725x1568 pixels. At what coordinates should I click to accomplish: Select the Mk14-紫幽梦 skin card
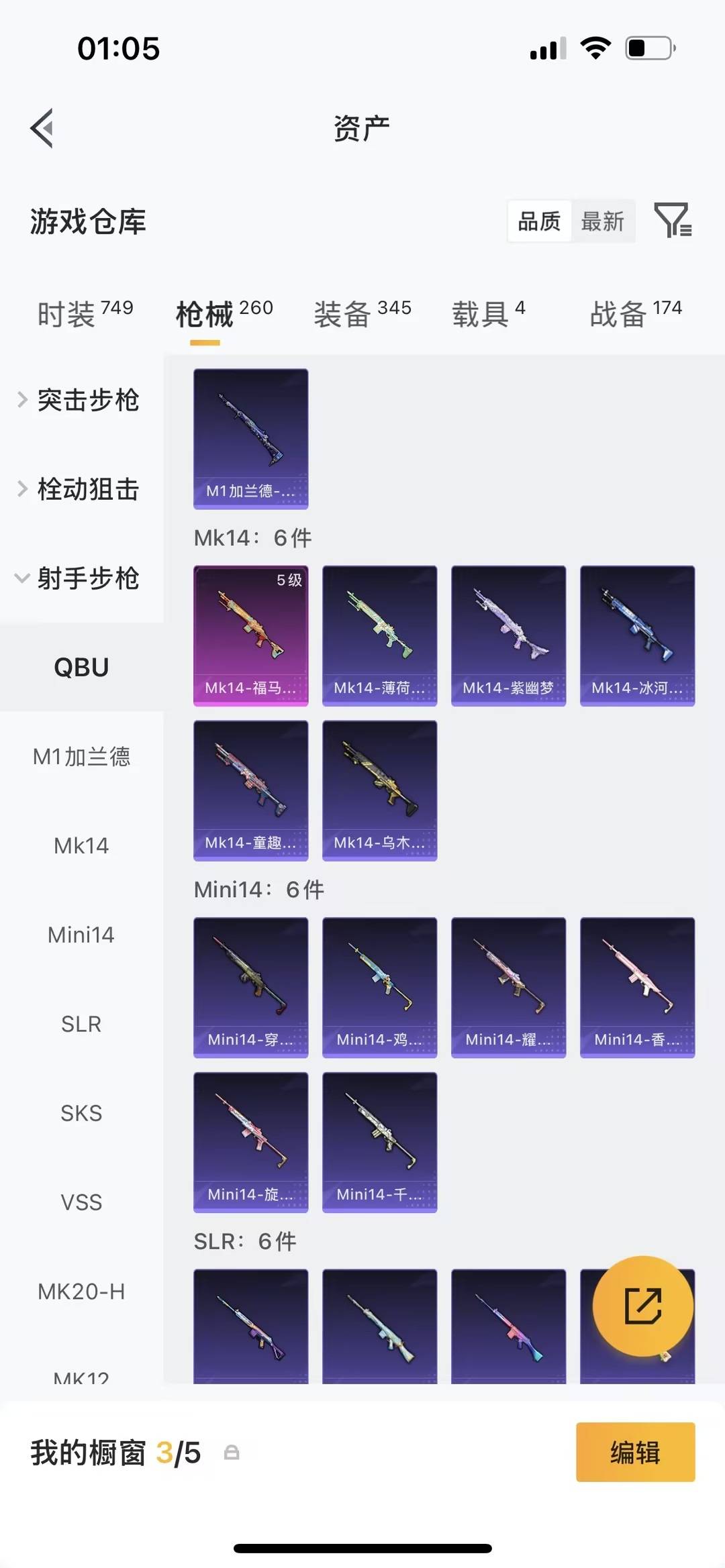click(x=508, y=635)
